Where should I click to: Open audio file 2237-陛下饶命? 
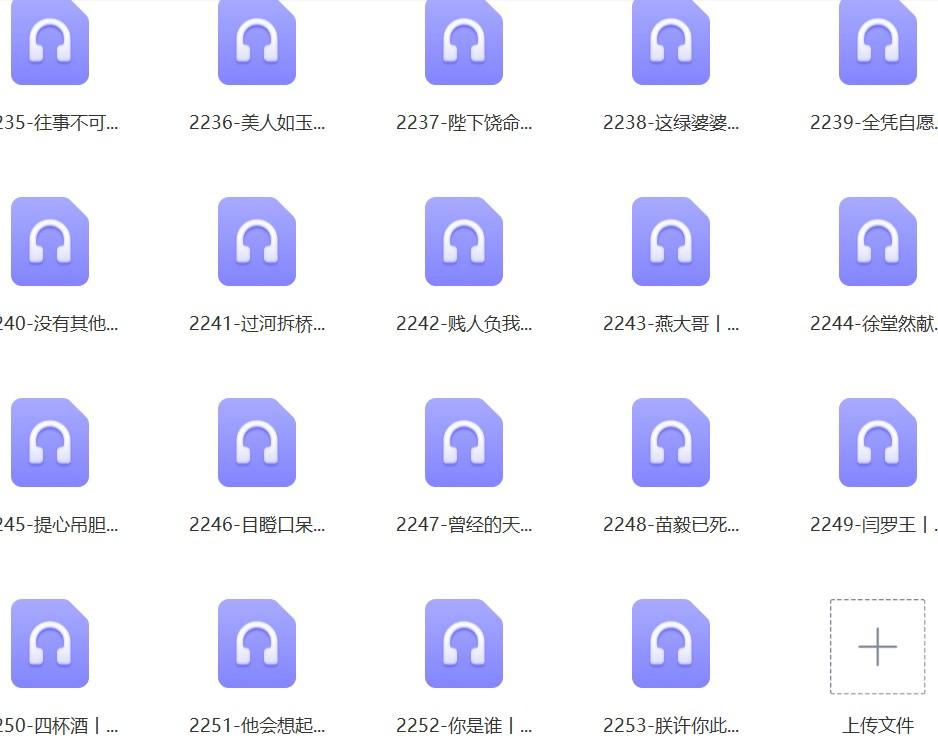pyautogui.click(x=464, y=43)
